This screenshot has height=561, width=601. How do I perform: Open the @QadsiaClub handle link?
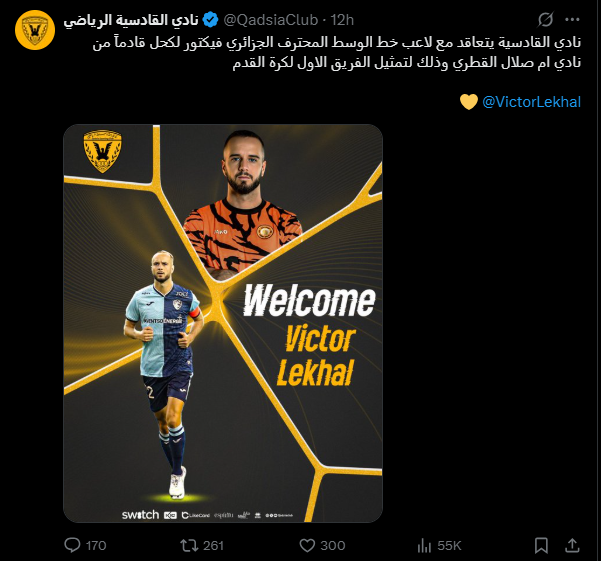click(276, 19)
